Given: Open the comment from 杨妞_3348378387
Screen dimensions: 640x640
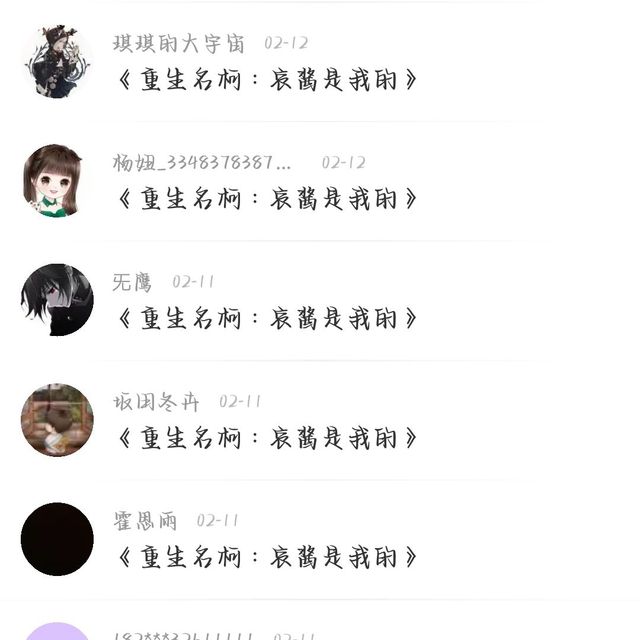Looking at the screenshot, I should coord(267,199).
